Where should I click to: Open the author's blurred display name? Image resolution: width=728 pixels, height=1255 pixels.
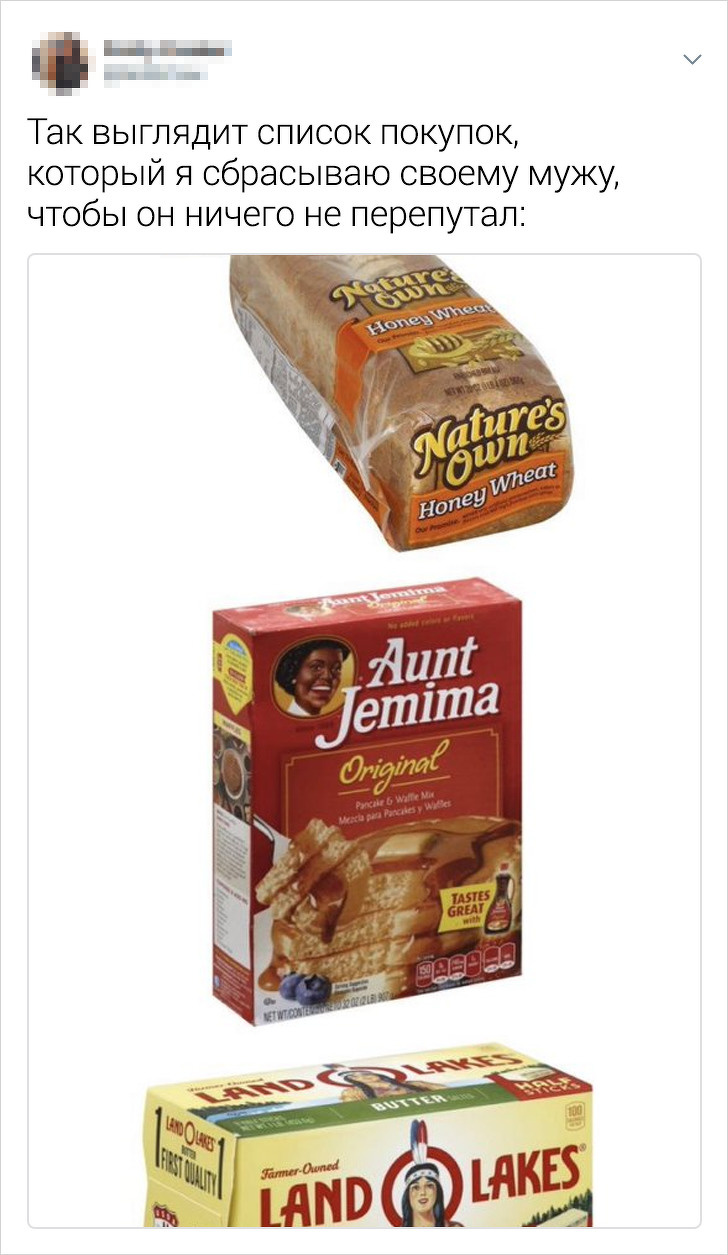[165, 47]
